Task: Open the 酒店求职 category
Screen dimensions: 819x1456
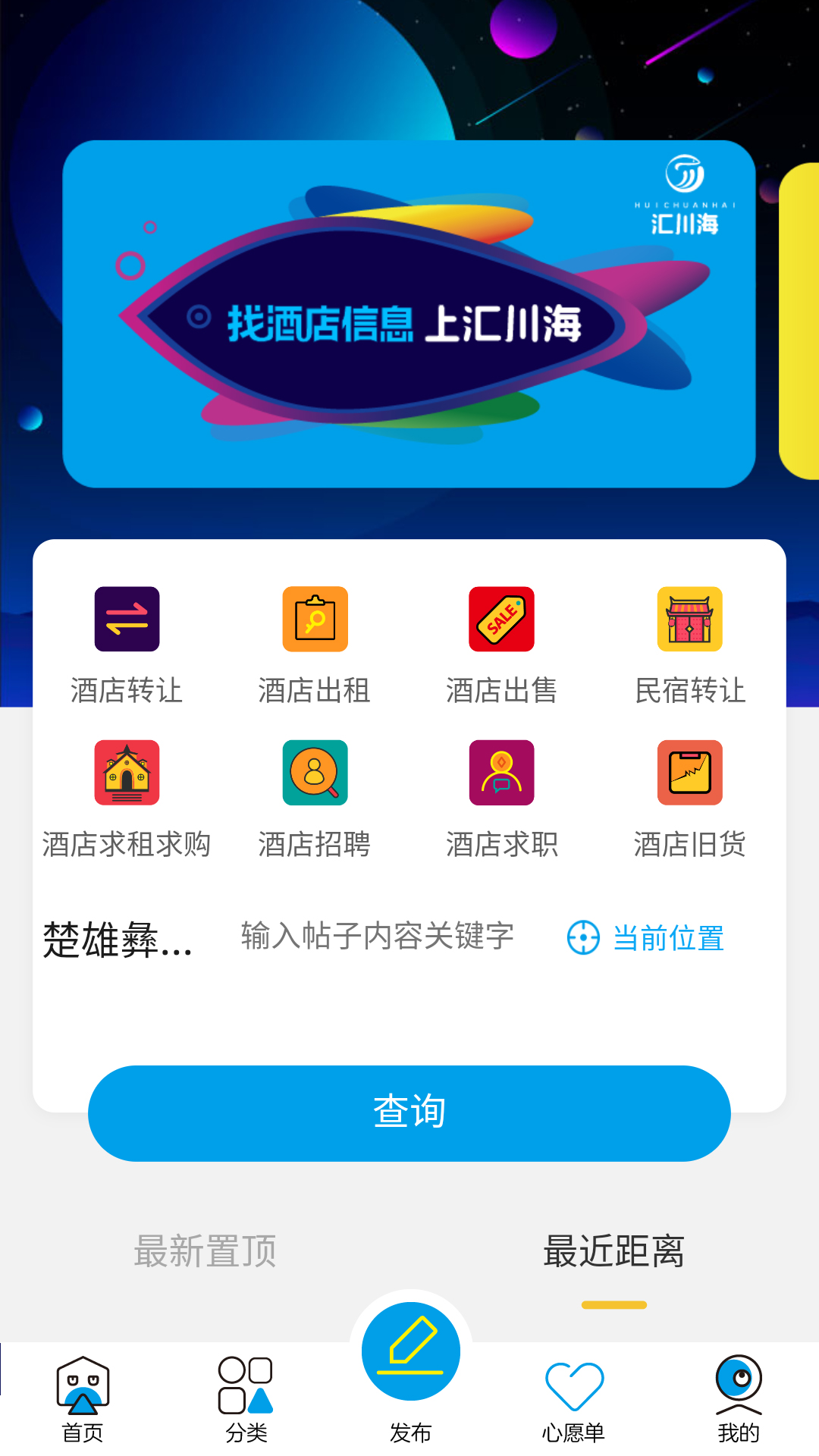Action: pyautogui.click(x=501, y=799)
